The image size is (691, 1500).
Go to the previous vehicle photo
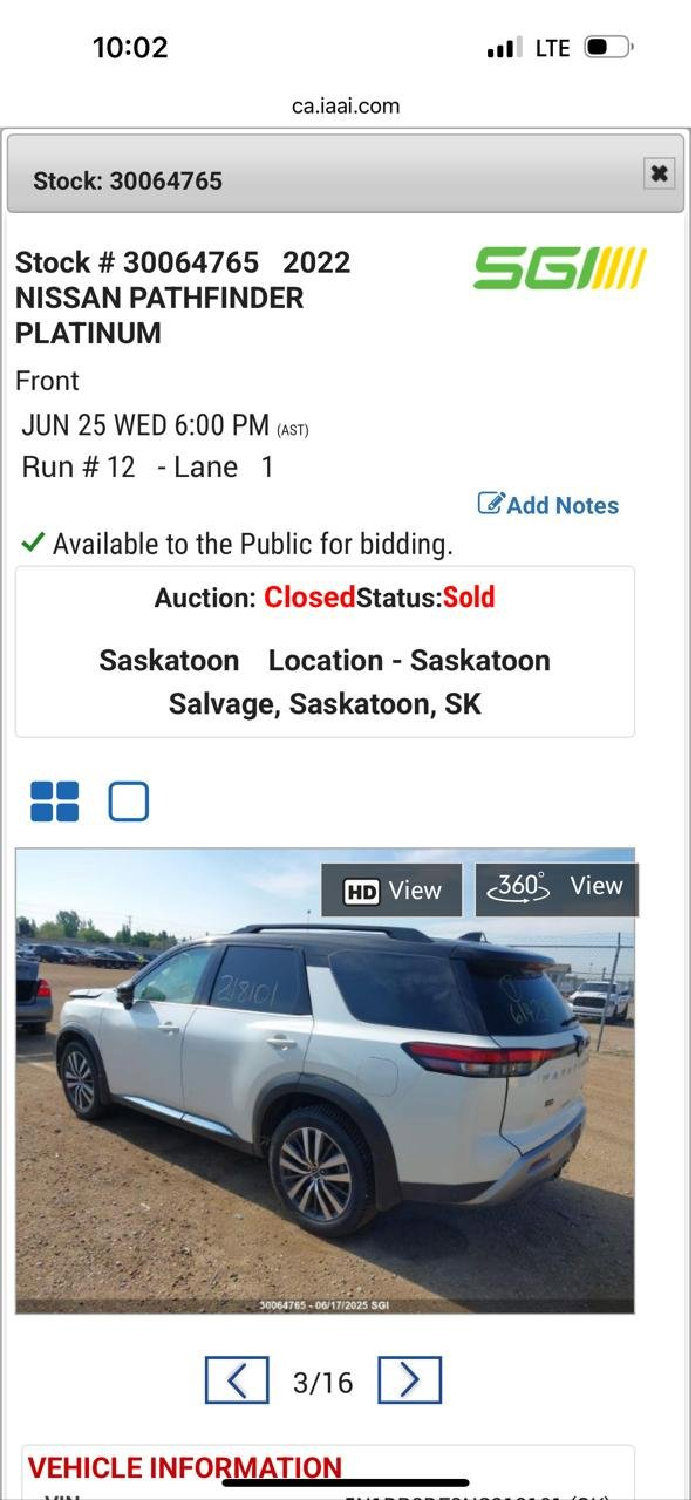(x=237, y=1381)
